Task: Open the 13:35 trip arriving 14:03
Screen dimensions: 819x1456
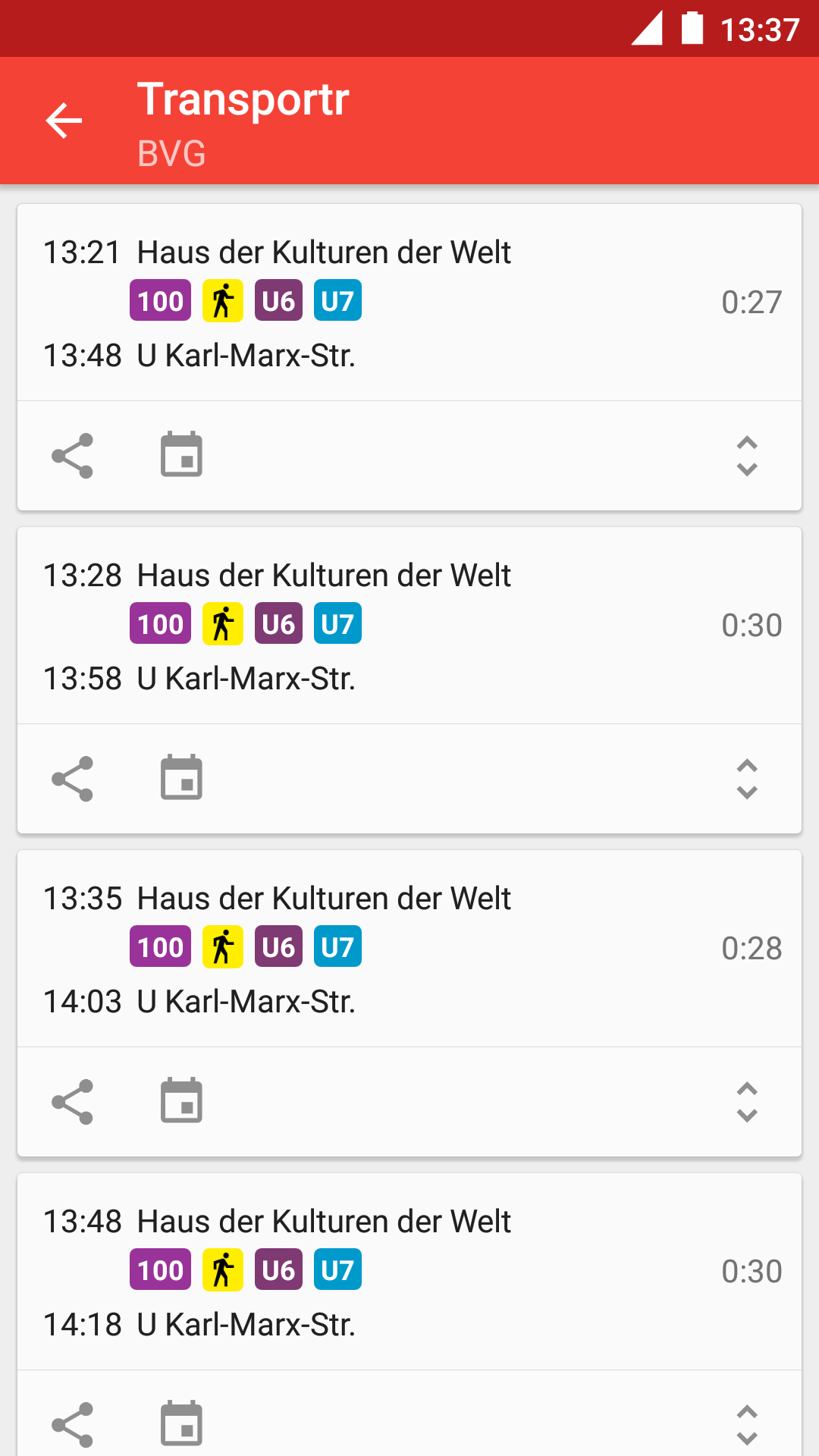Action: pyautogui.click(x=409, y=949)
